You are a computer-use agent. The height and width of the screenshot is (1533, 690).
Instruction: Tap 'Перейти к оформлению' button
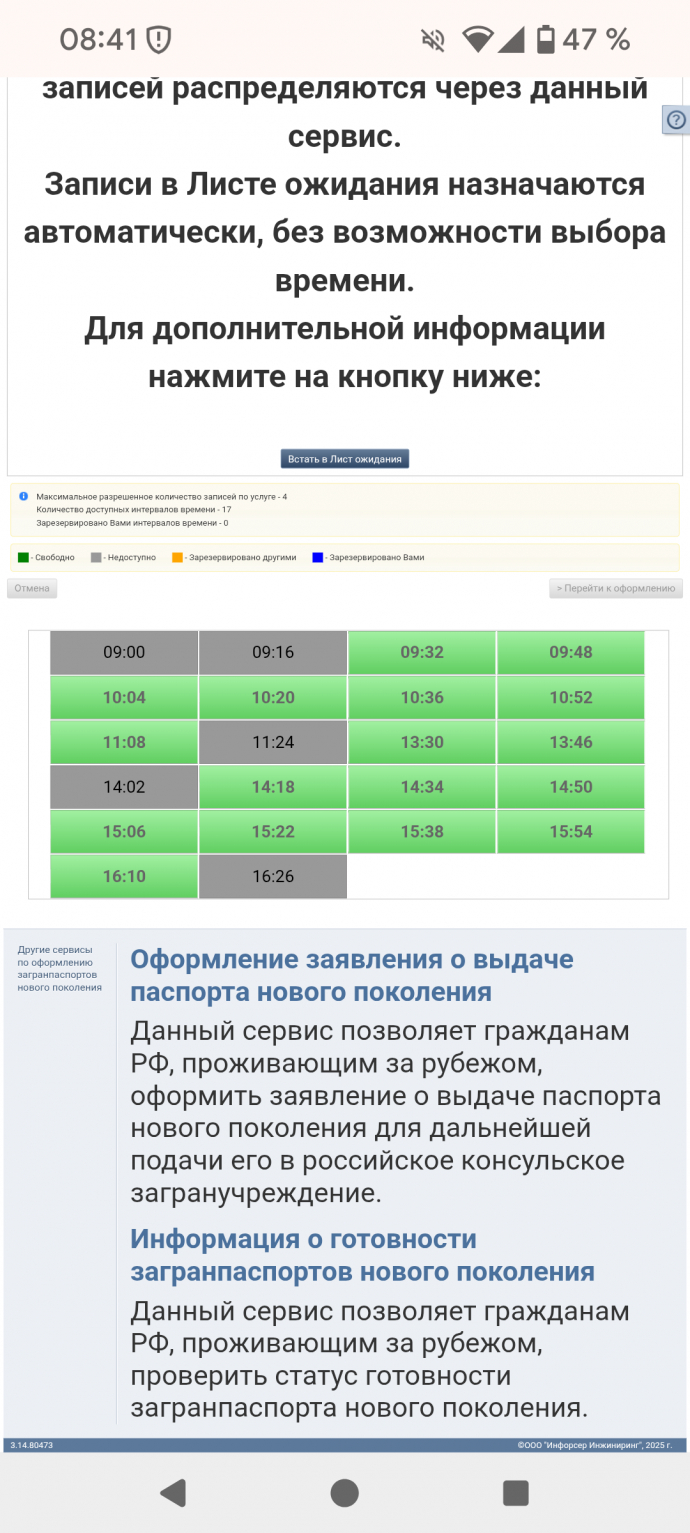(616, 588)
